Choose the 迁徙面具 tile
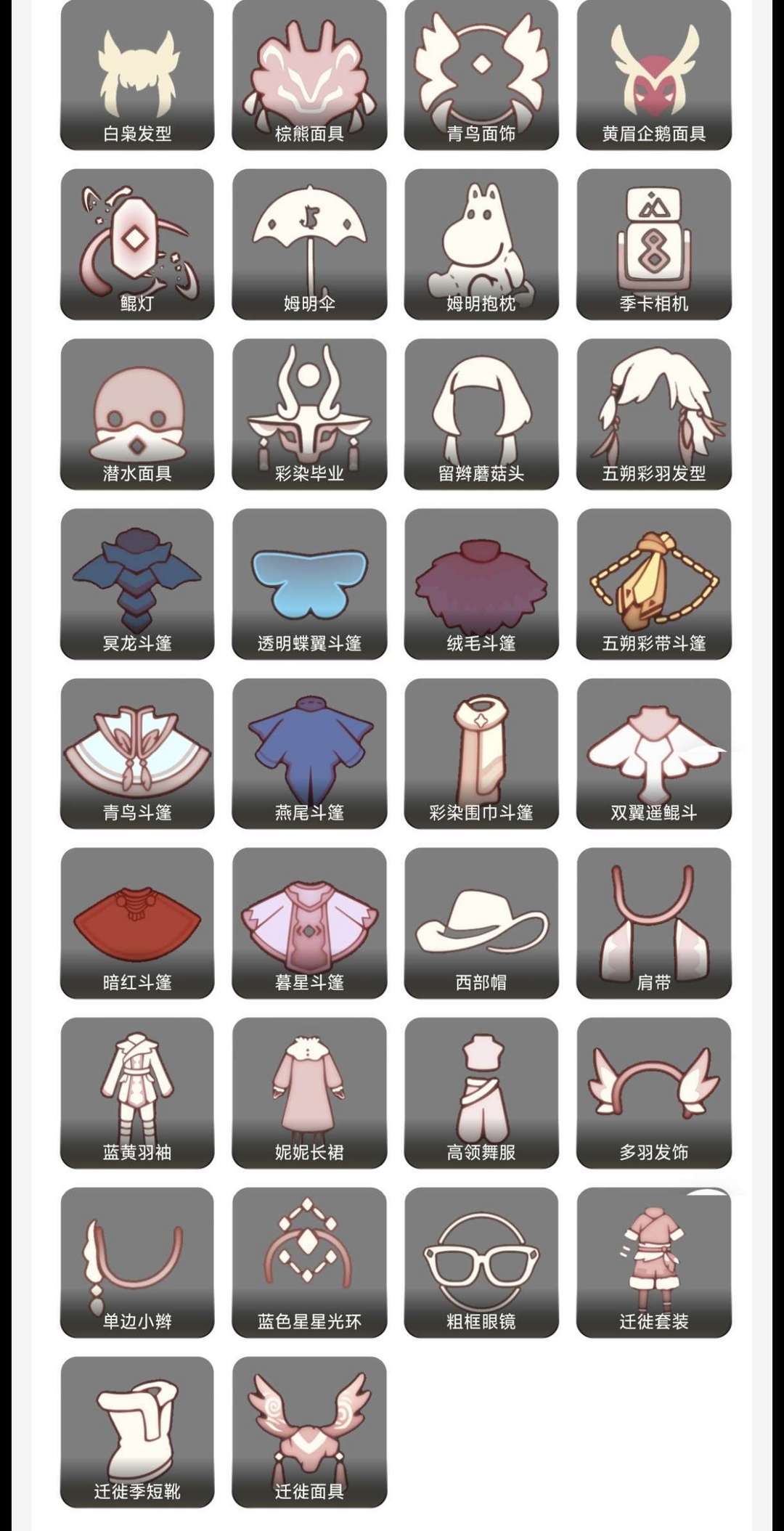 click(x=309, y=1432)
